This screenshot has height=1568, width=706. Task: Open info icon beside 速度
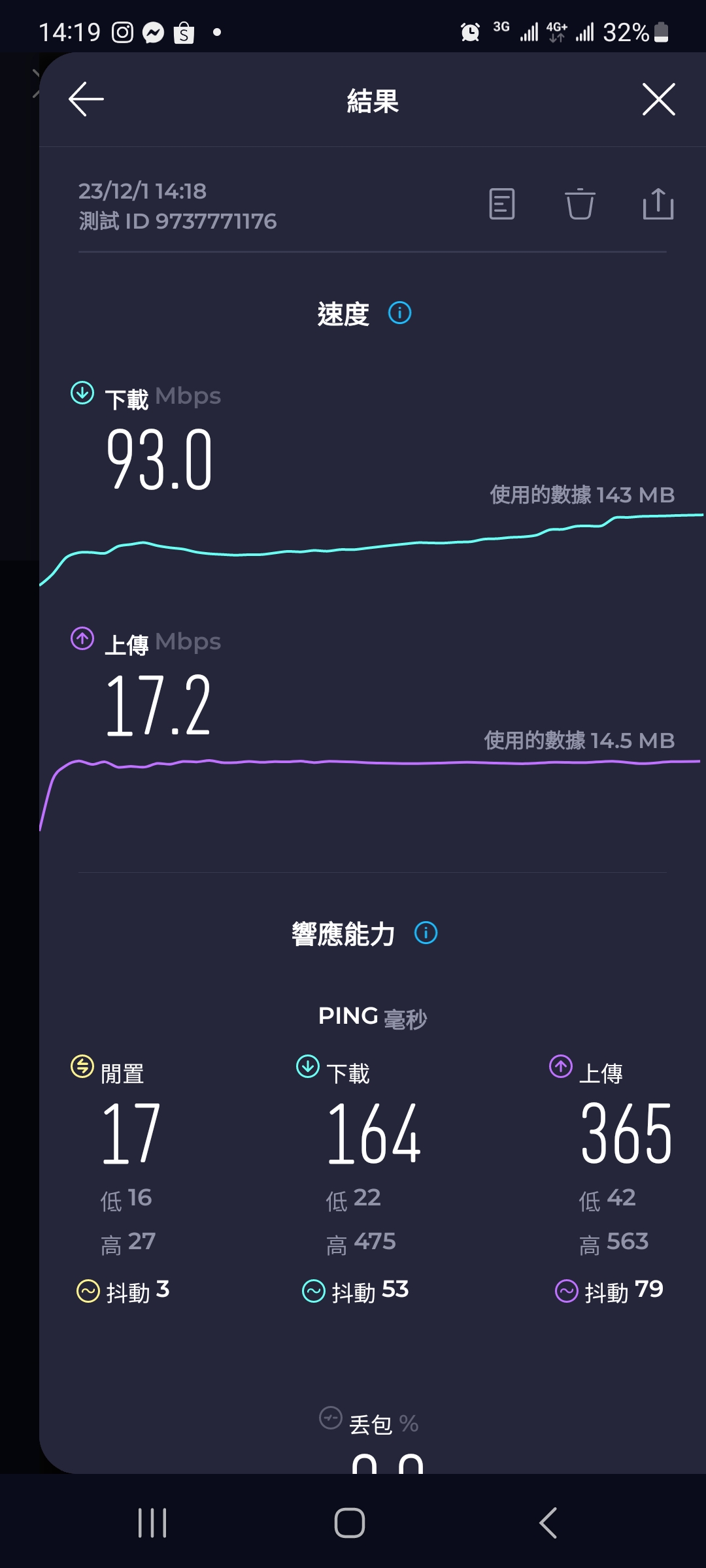[x=400, y=313]
